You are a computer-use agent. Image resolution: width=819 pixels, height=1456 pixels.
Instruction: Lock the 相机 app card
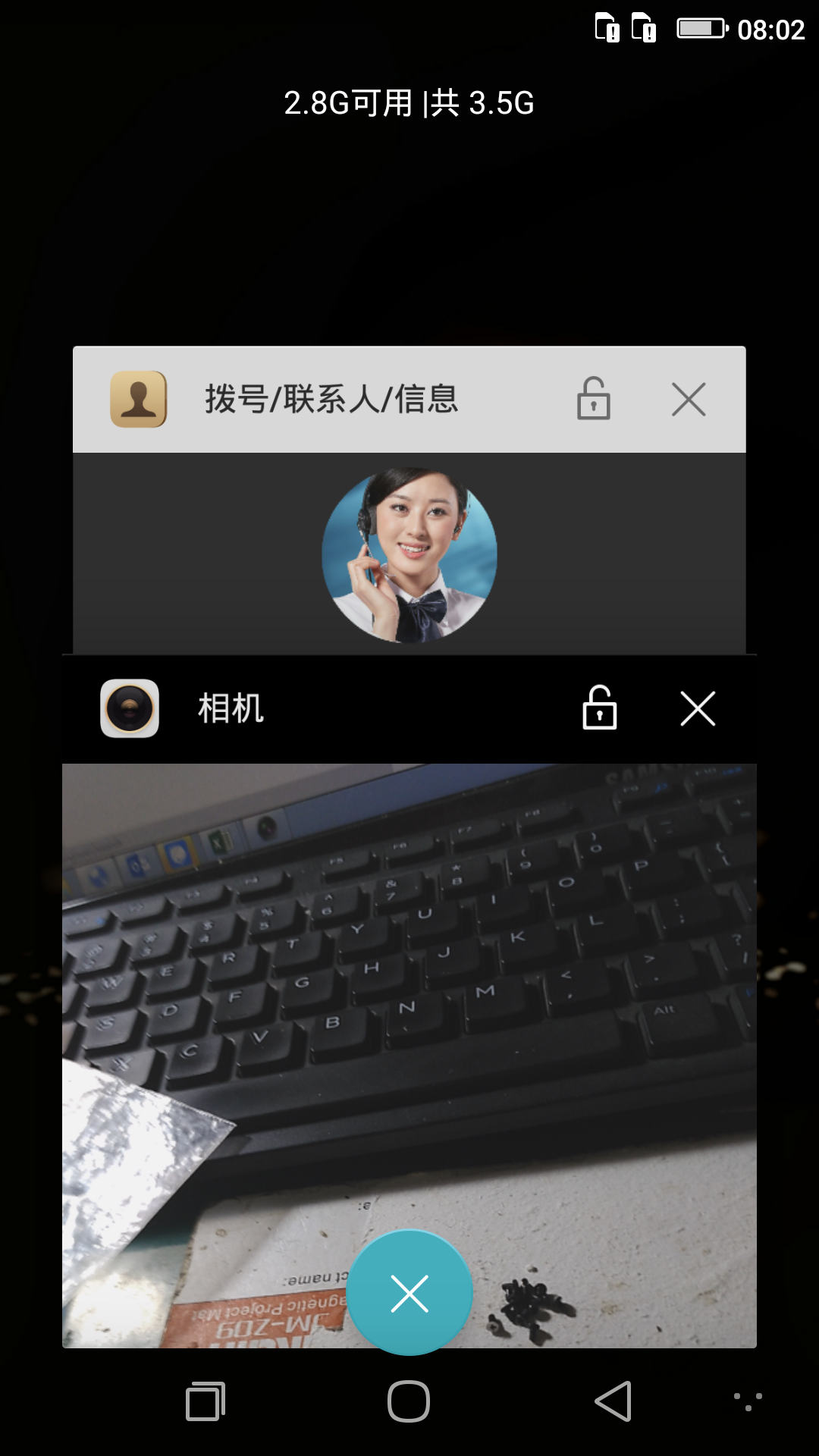599,708
